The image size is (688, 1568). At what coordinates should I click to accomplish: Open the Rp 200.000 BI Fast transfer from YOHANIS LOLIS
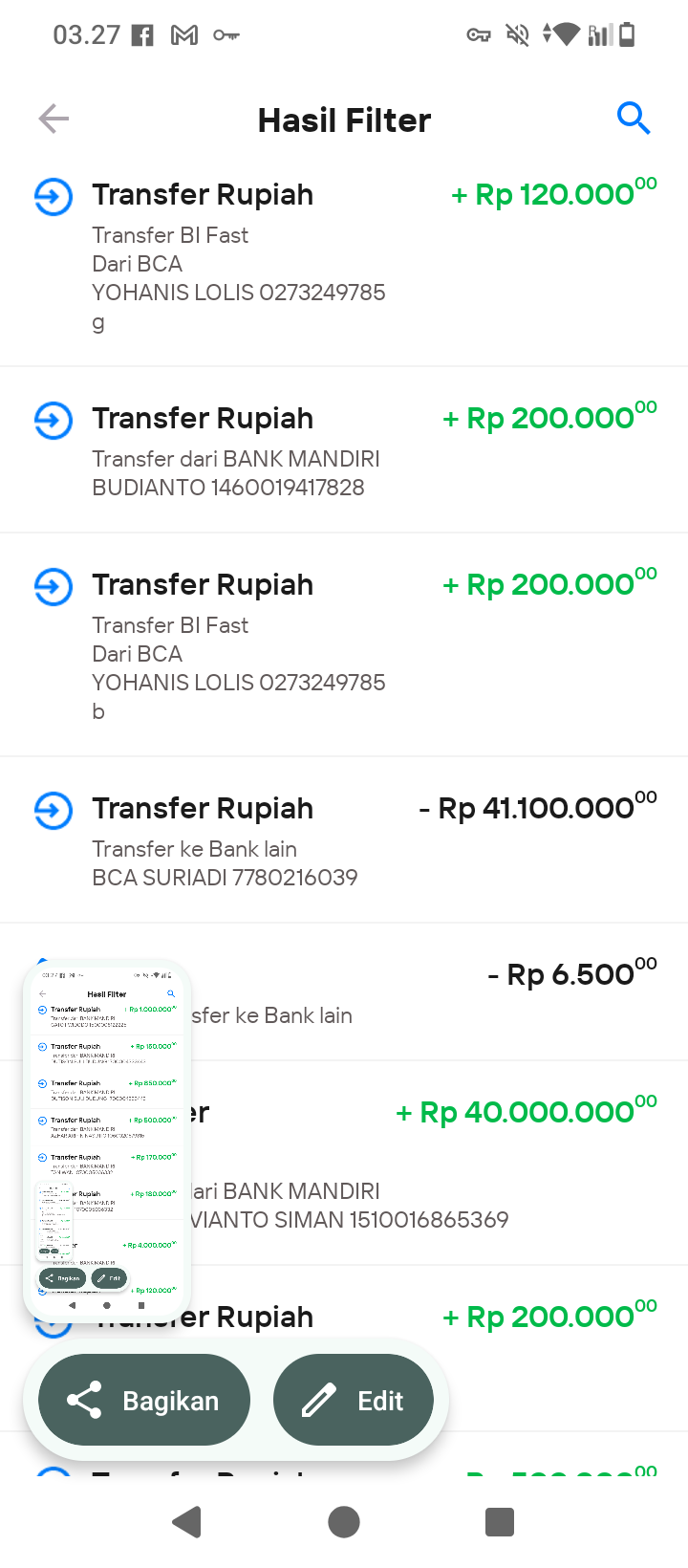[344, 645]
